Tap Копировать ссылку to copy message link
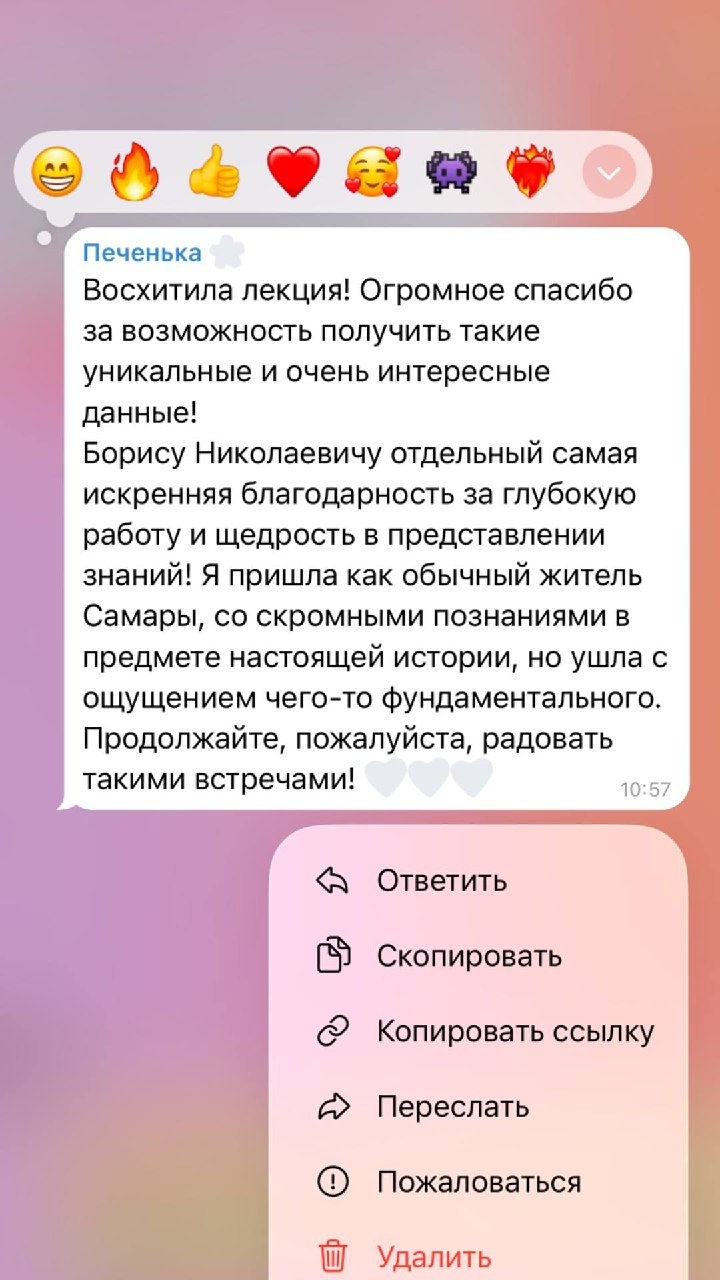This screenshot has width=720, height=1280. (478, 1031)
